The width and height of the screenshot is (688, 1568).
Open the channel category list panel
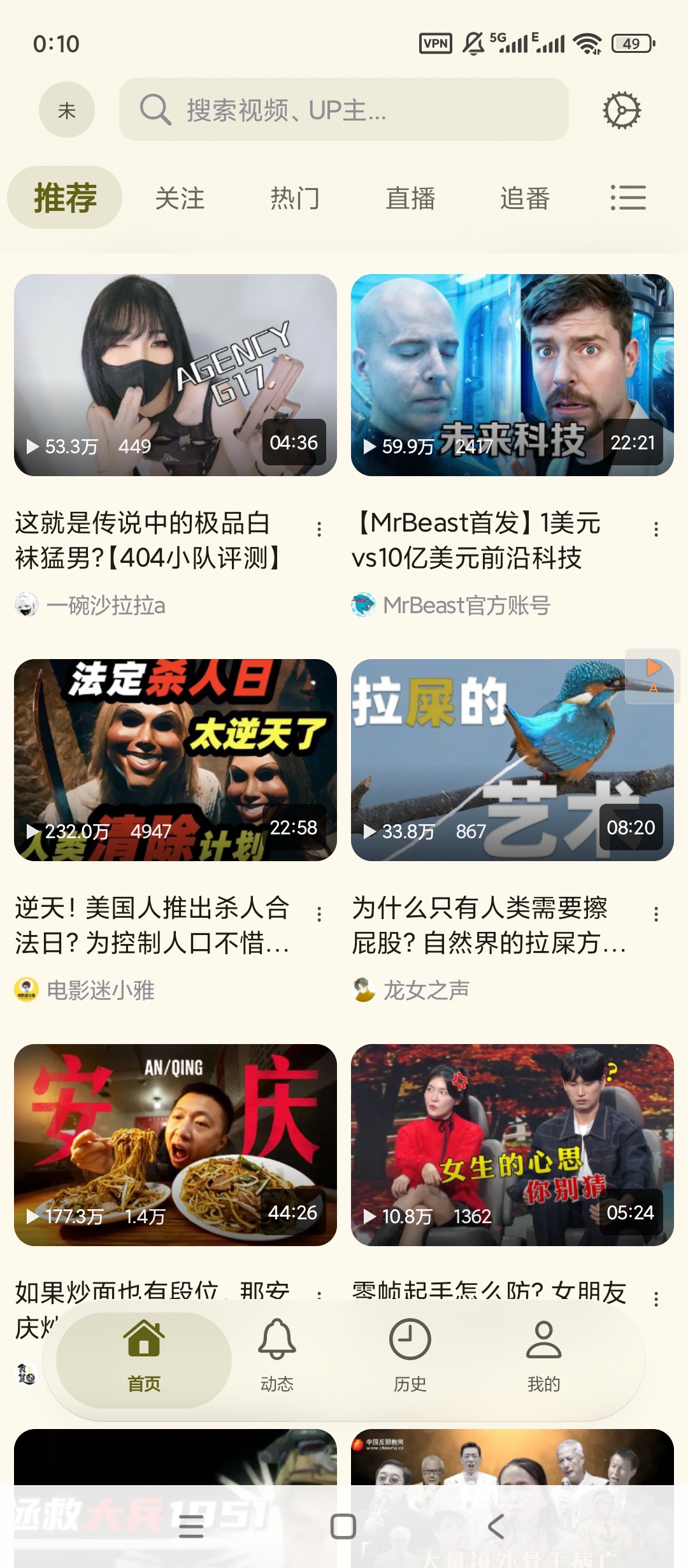(629, 198)
